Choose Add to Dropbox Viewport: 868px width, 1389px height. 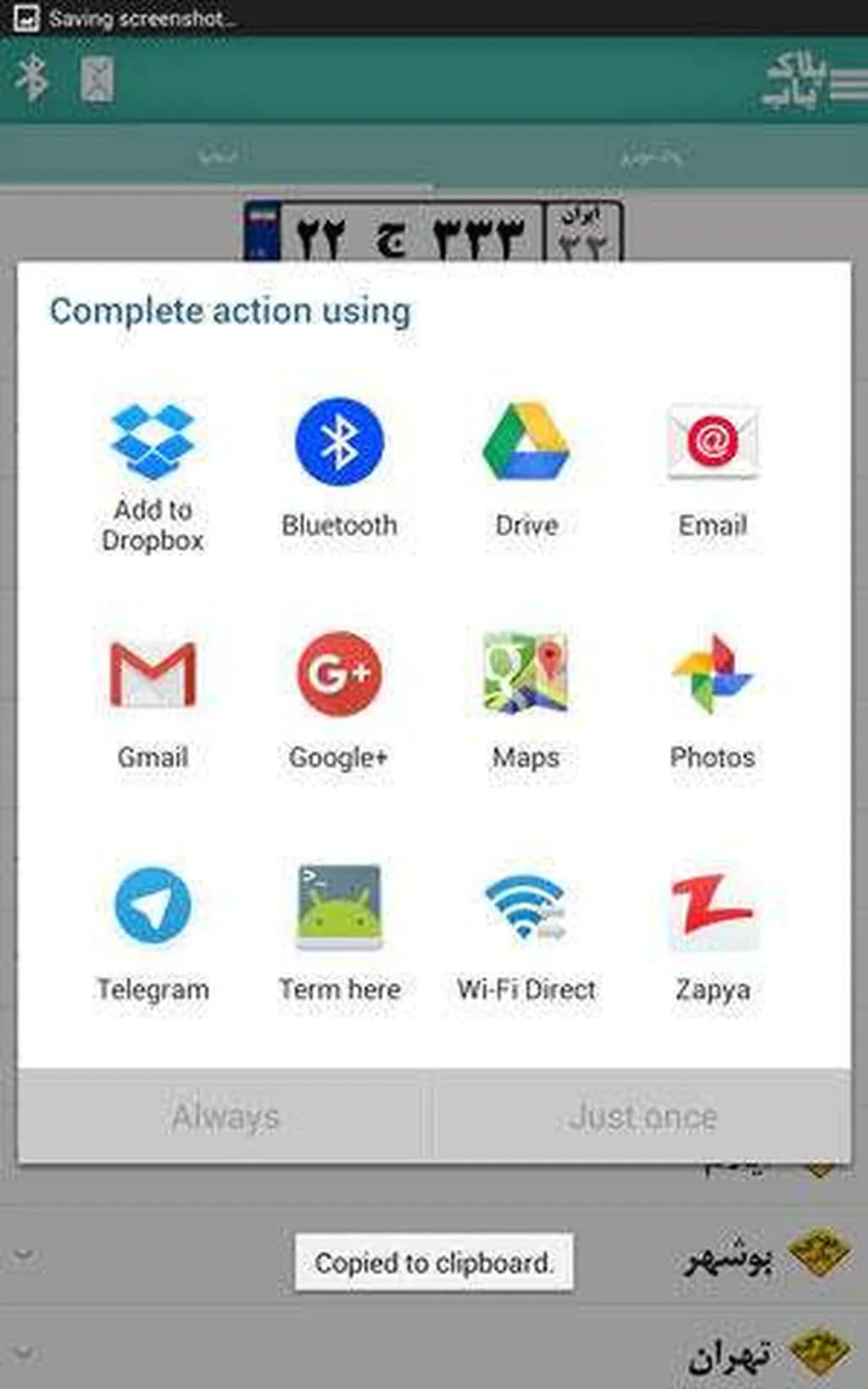(153, 477)
